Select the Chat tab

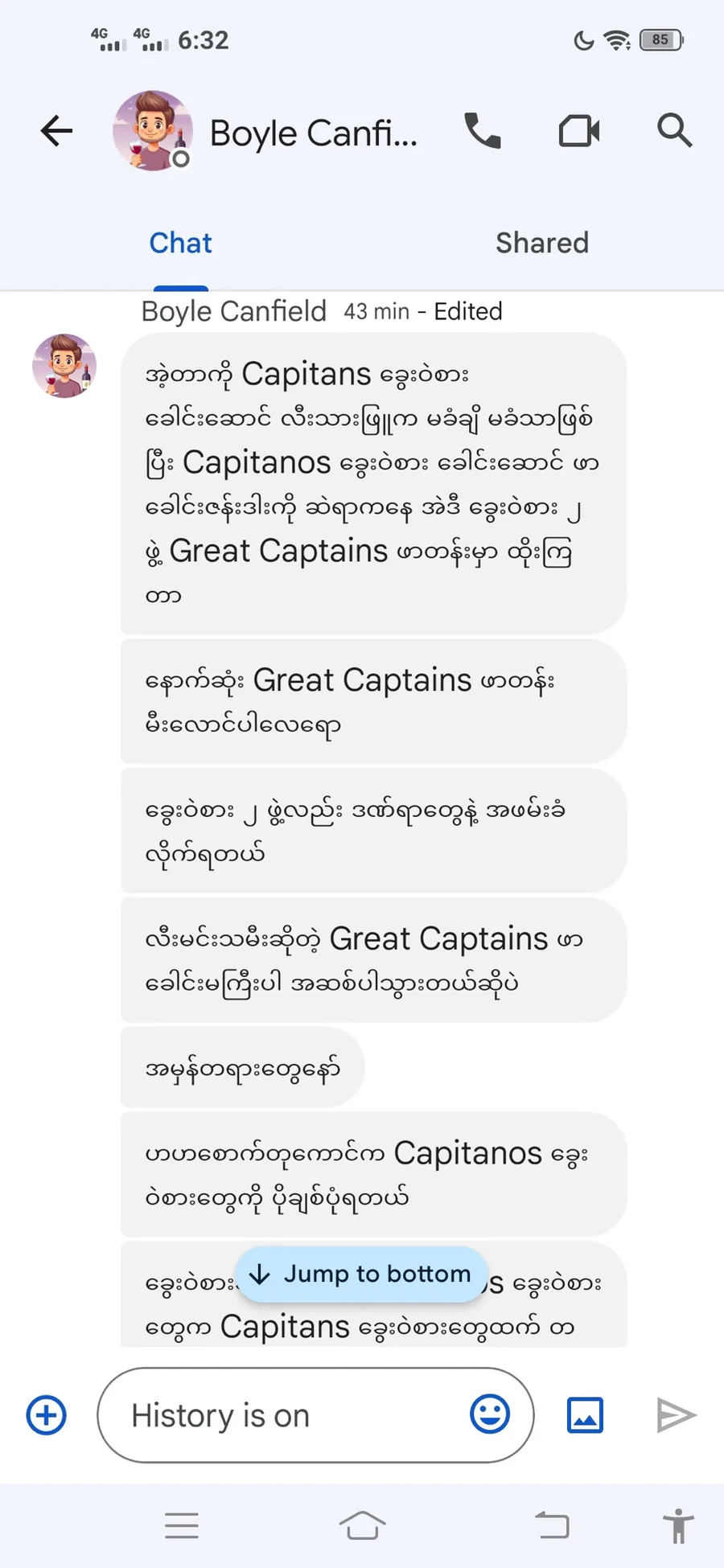(x=181, y=243)
